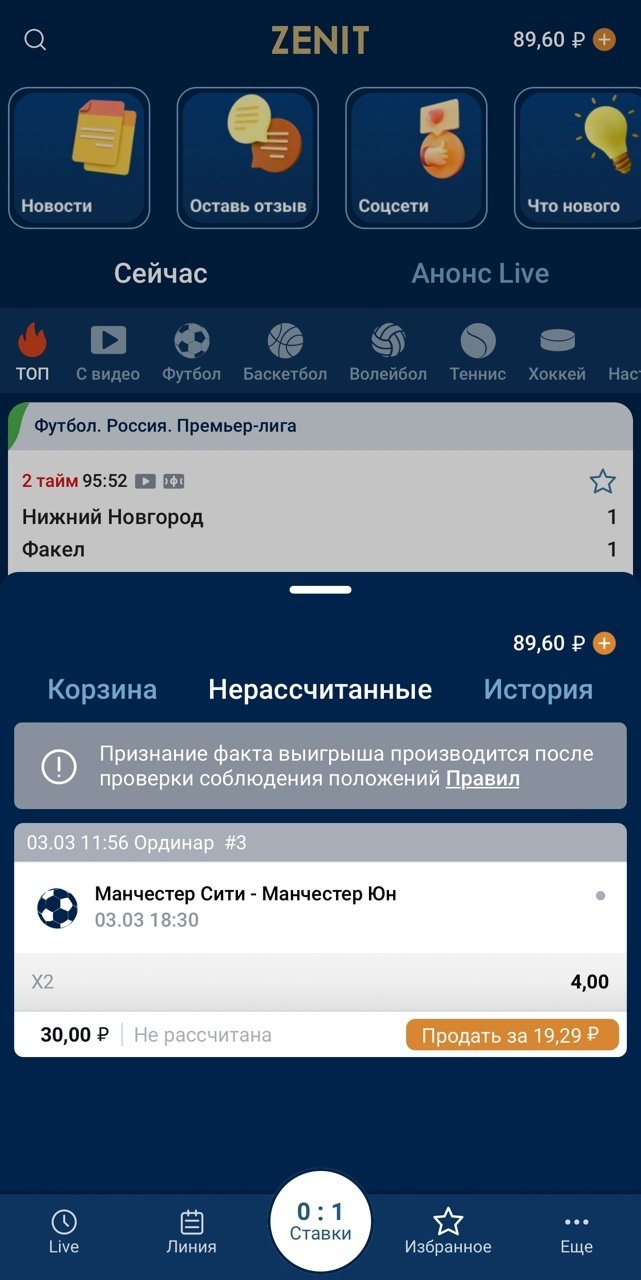
Task: Open the Еще menu
Action: (x=577, y=1232)
